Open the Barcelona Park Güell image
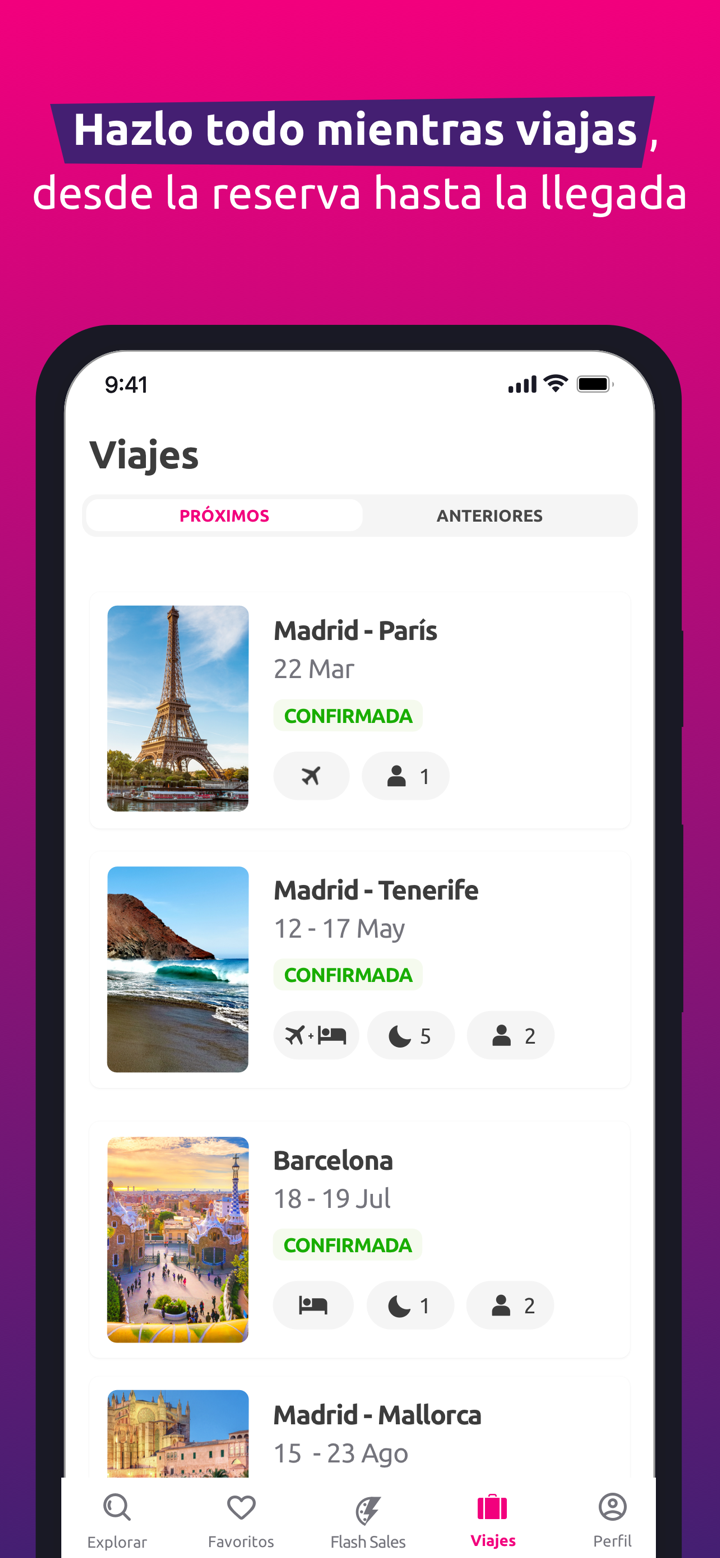This screenshot has width=720, height=1558. (x=177, y=1238)
